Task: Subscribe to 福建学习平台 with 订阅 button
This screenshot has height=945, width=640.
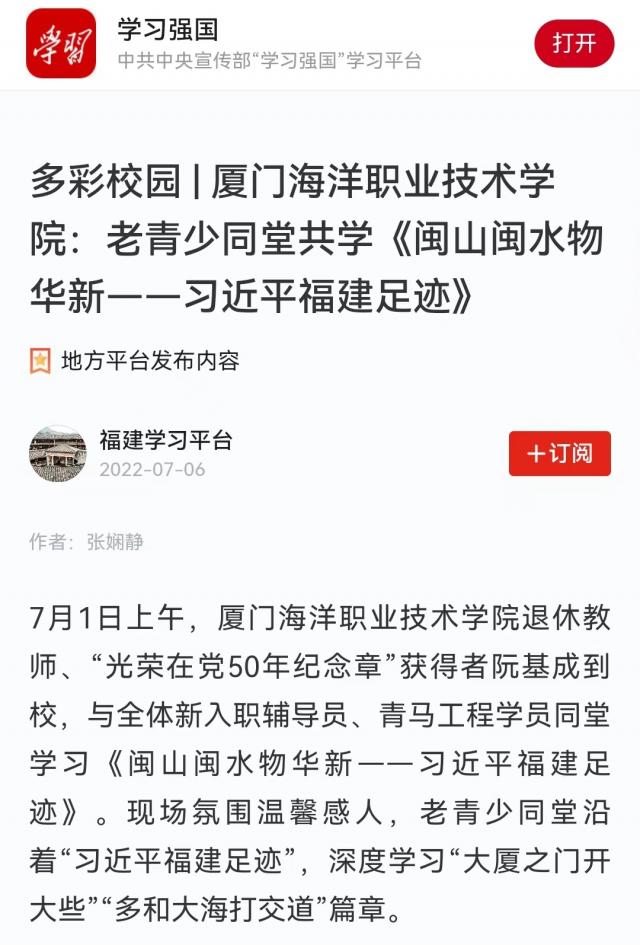Action: (559, 454)
